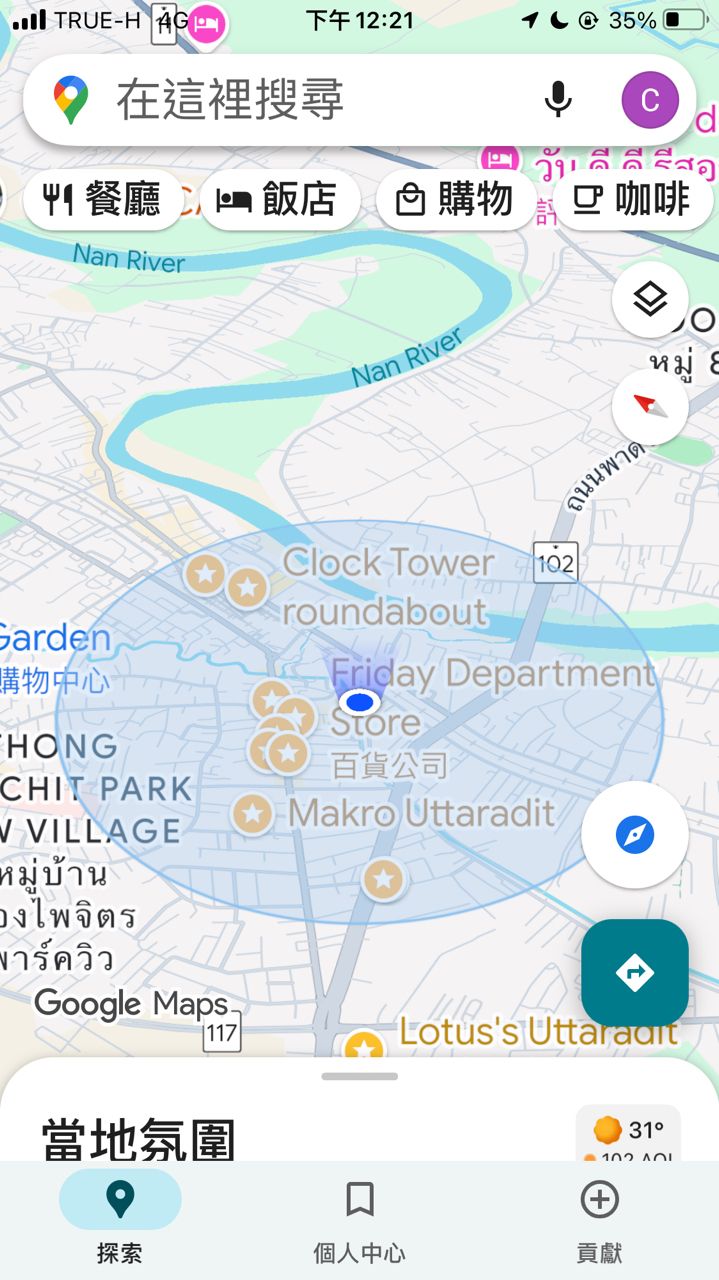Select the 餐廳 restaurants chip
This screenshot has width=719, height=1280.
[x=103, y=200]
